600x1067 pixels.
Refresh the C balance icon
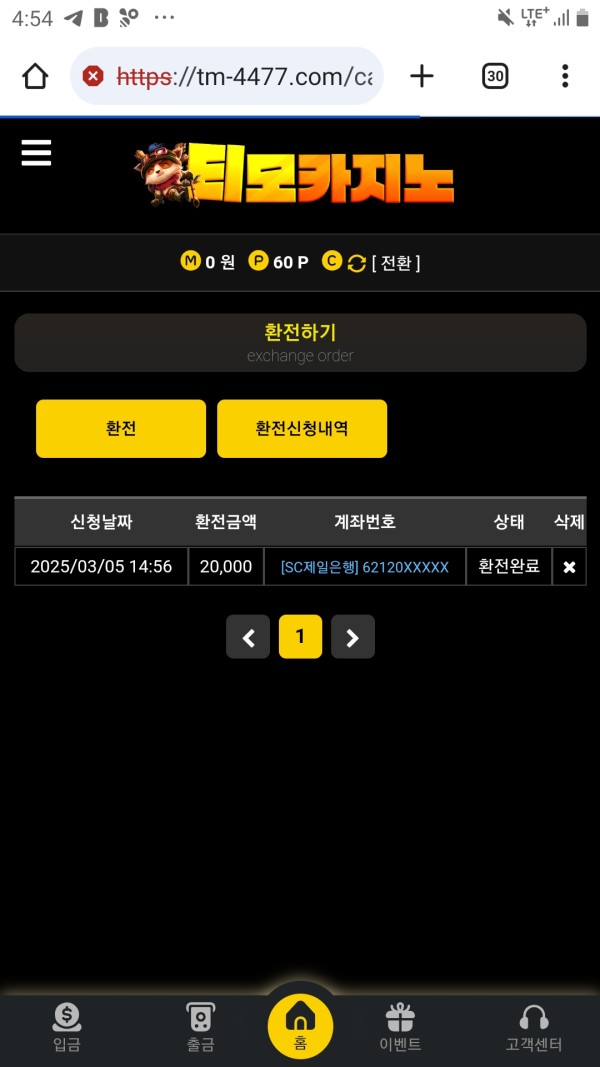[x=357, y=263]
